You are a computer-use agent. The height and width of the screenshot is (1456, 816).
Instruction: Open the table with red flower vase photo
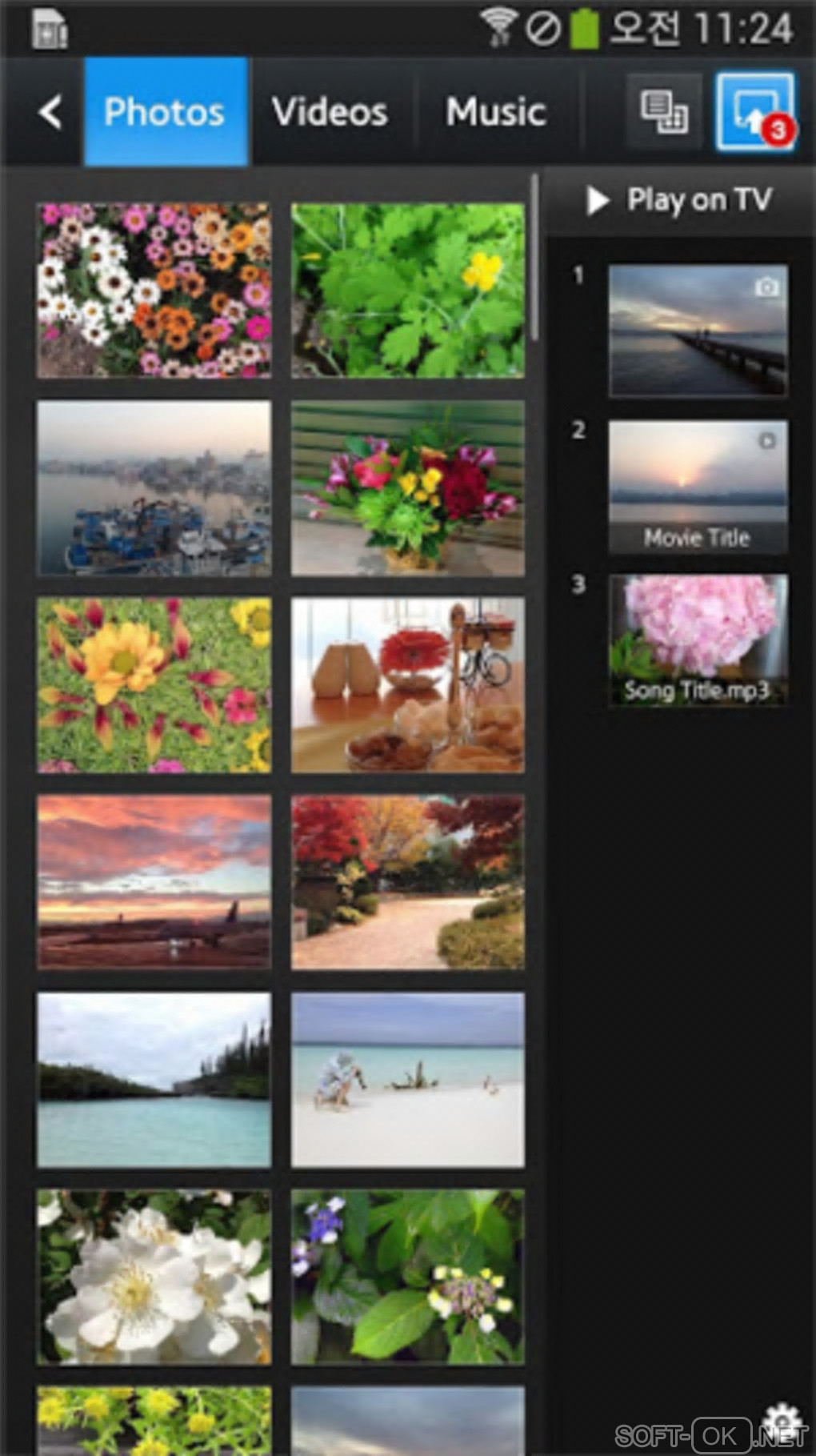(x=408, y=685)
